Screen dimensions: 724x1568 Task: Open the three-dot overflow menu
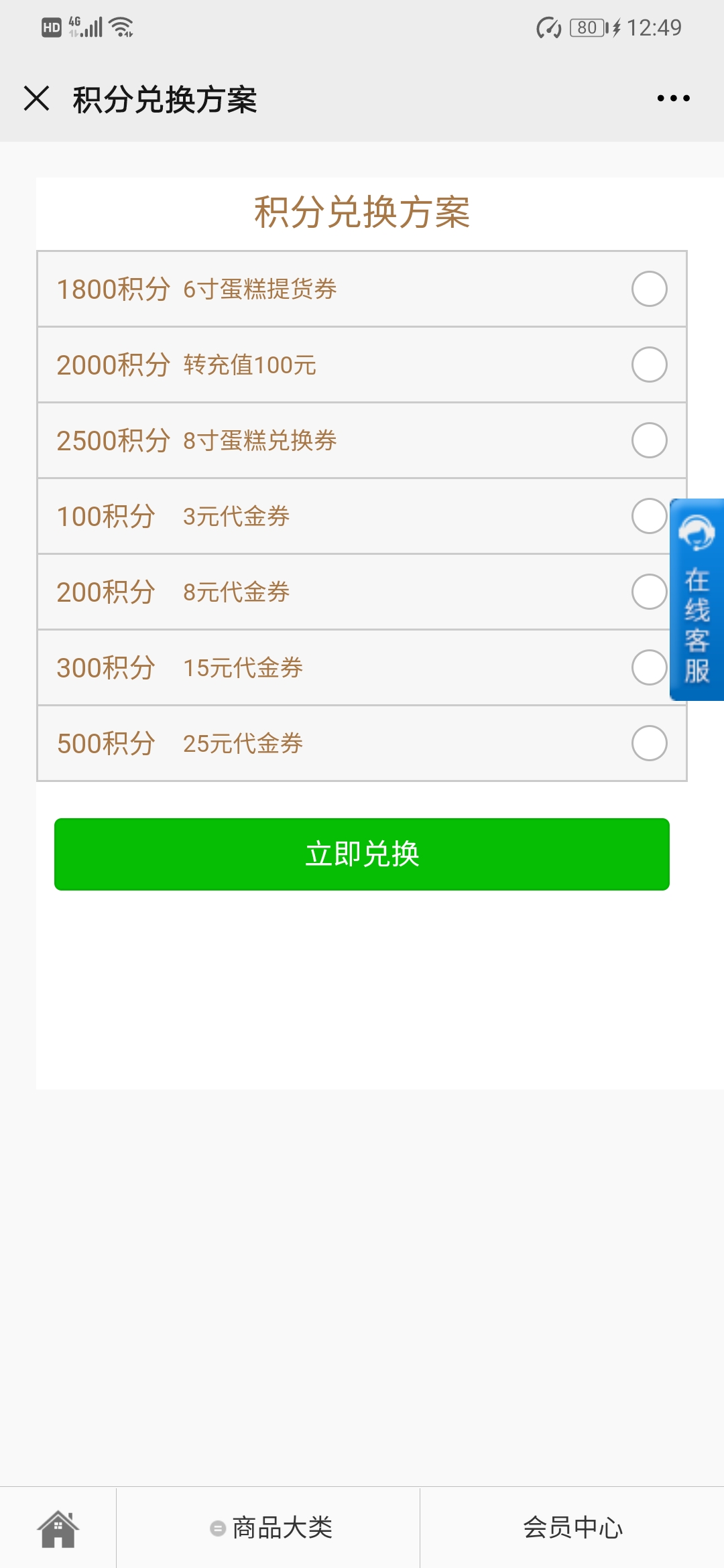[673, 99]
